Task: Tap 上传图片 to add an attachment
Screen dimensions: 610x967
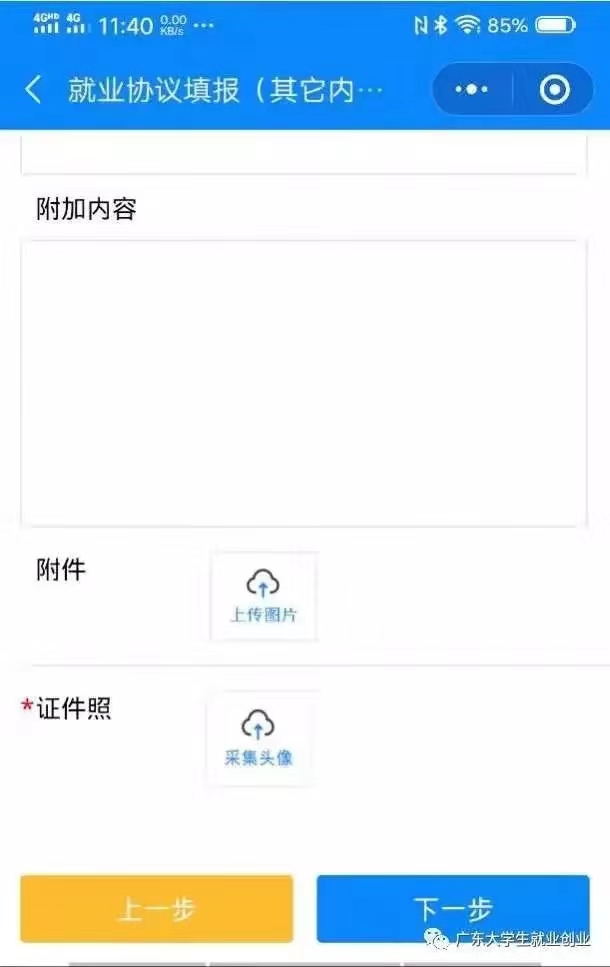Action: (x=264, y=596)
